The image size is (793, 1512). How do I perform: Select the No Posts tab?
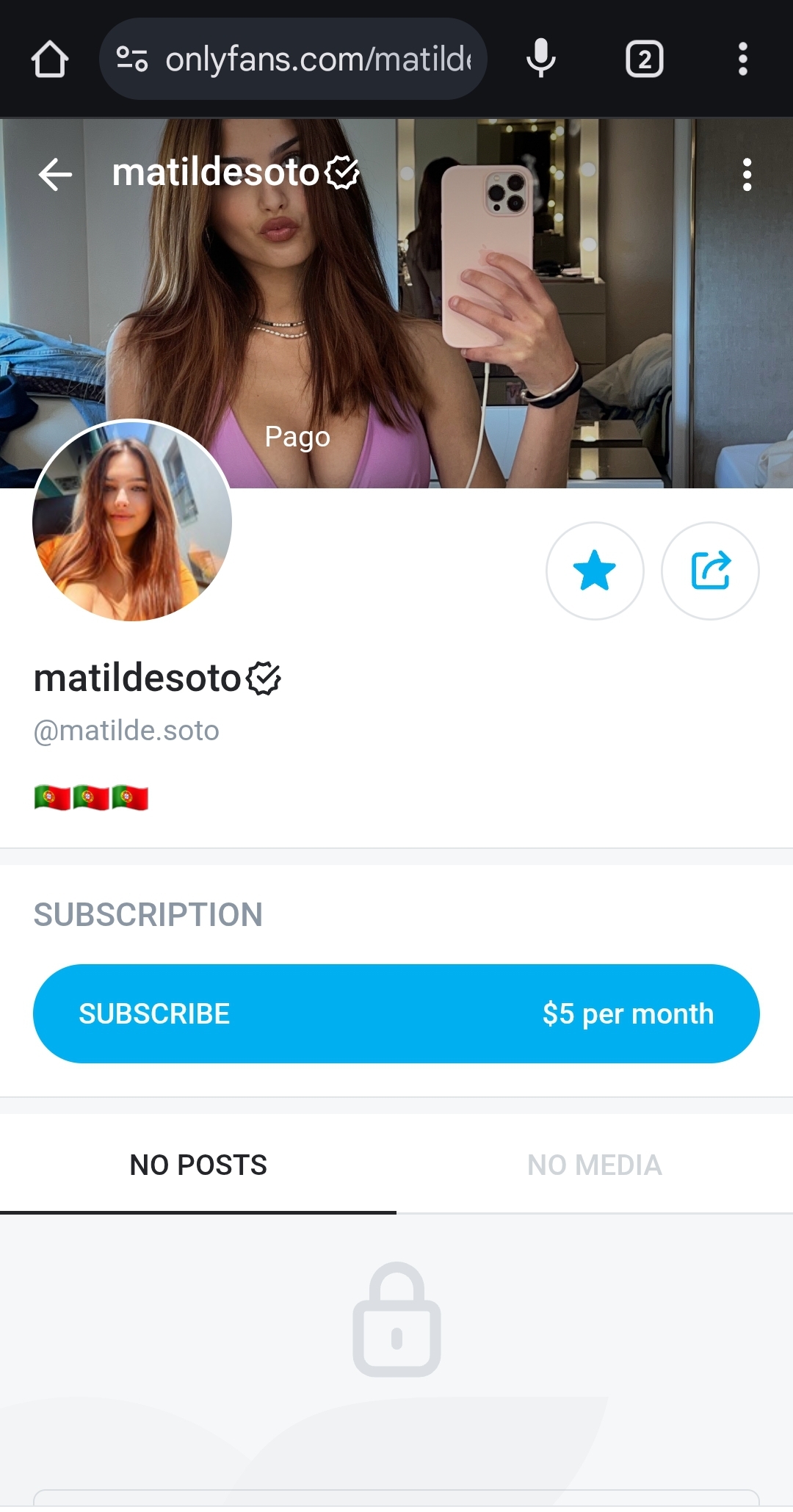tap(198, 1165)
